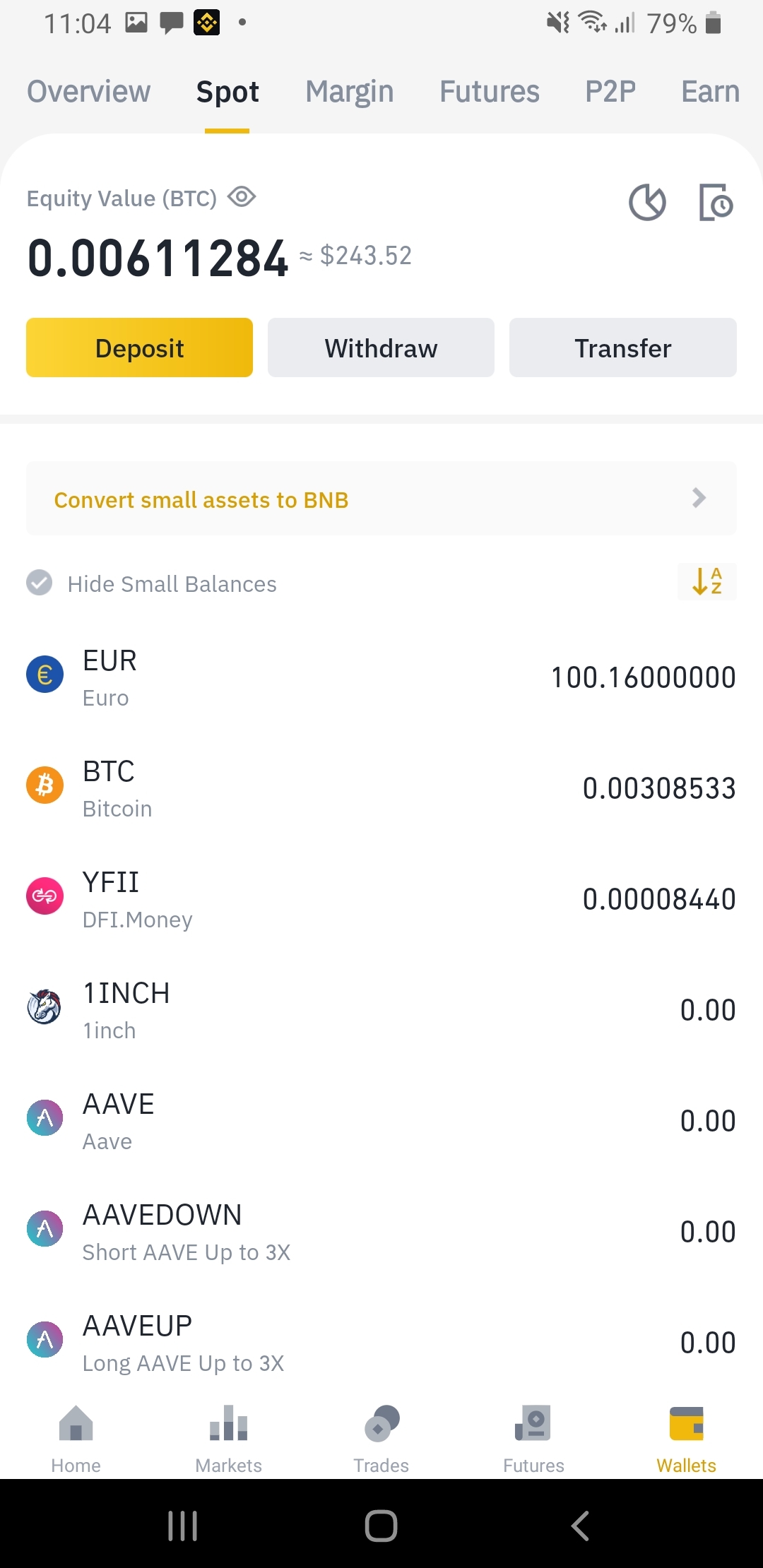Open Convert small assets to BNB
Screen dimensions: 763x1568
381,499
